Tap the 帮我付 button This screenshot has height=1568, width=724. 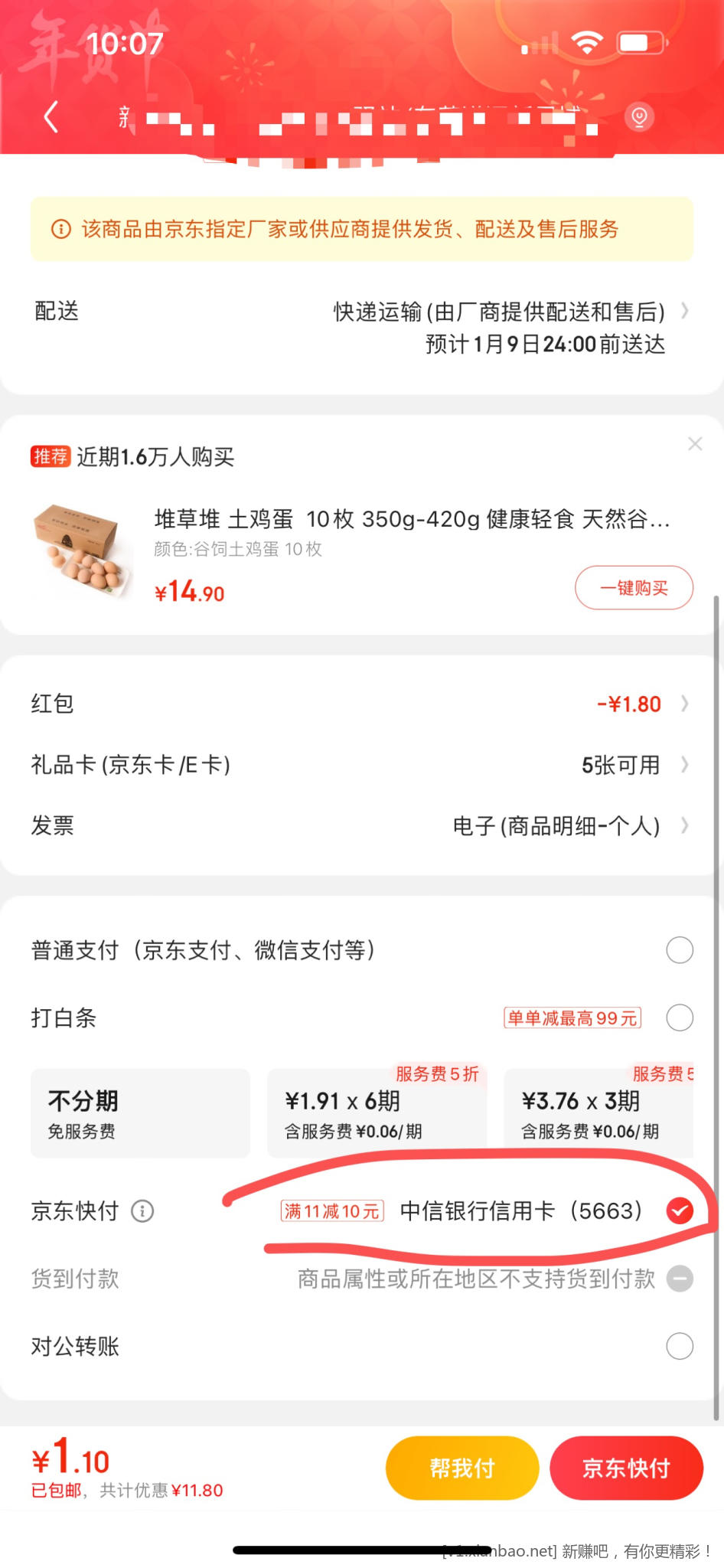point(462,1468)
